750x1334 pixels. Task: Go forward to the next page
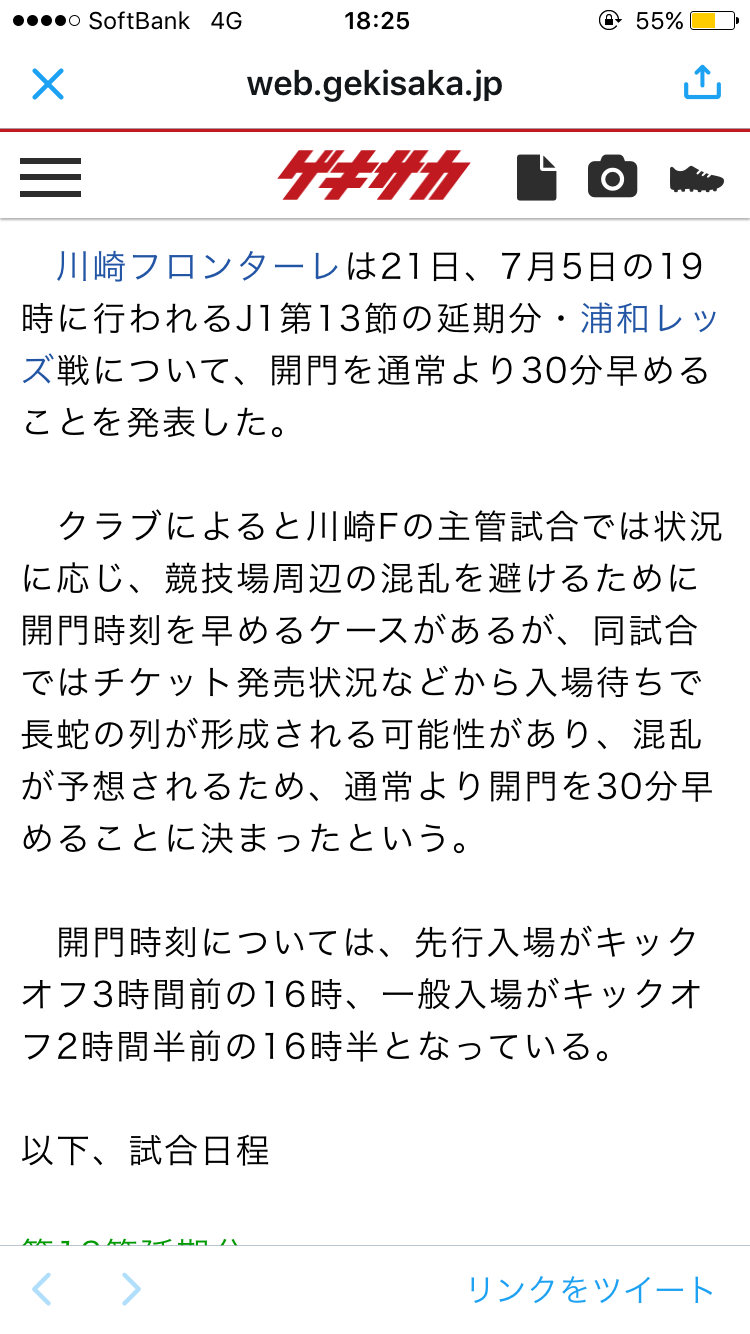pos(130,1289)
